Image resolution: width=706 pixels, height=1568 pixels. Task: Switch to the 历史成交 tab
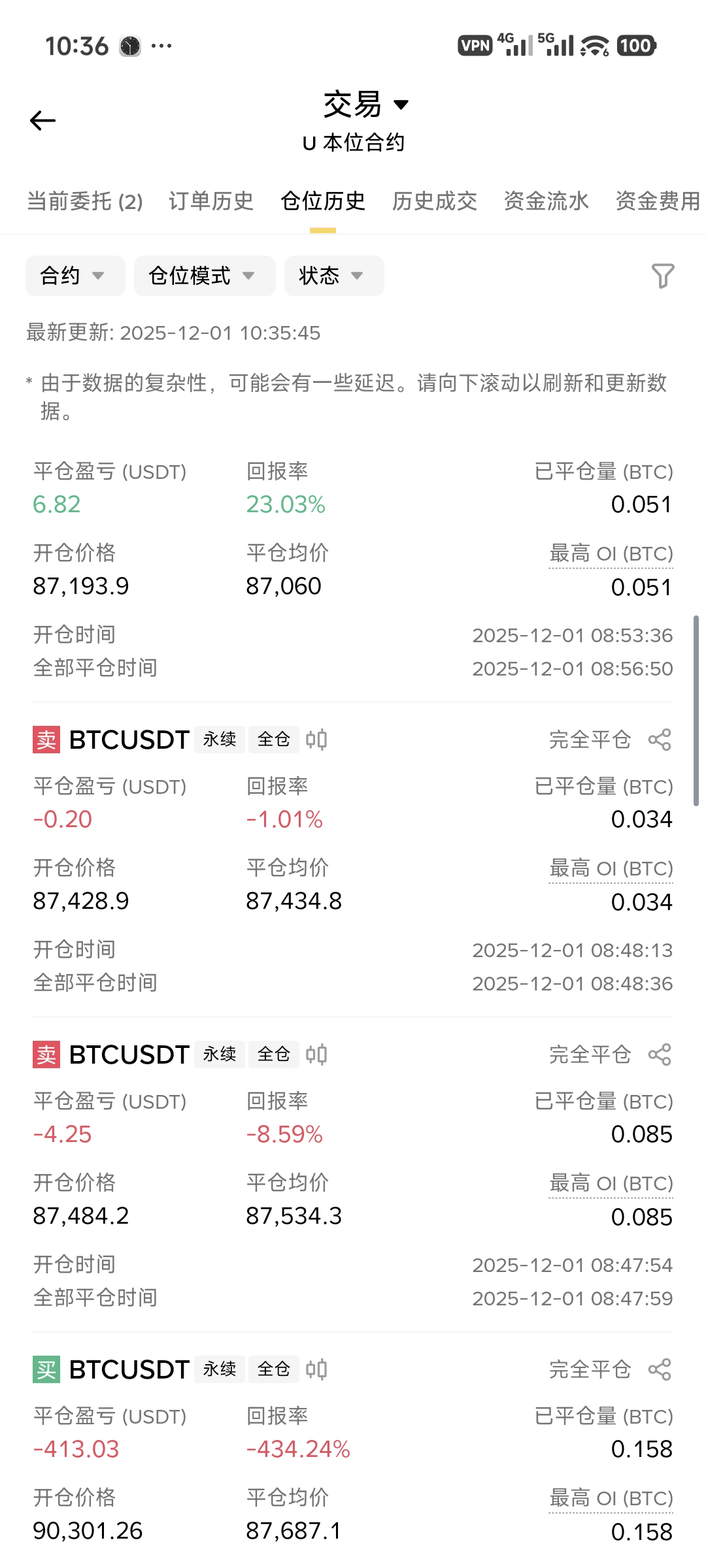point(435,201)
